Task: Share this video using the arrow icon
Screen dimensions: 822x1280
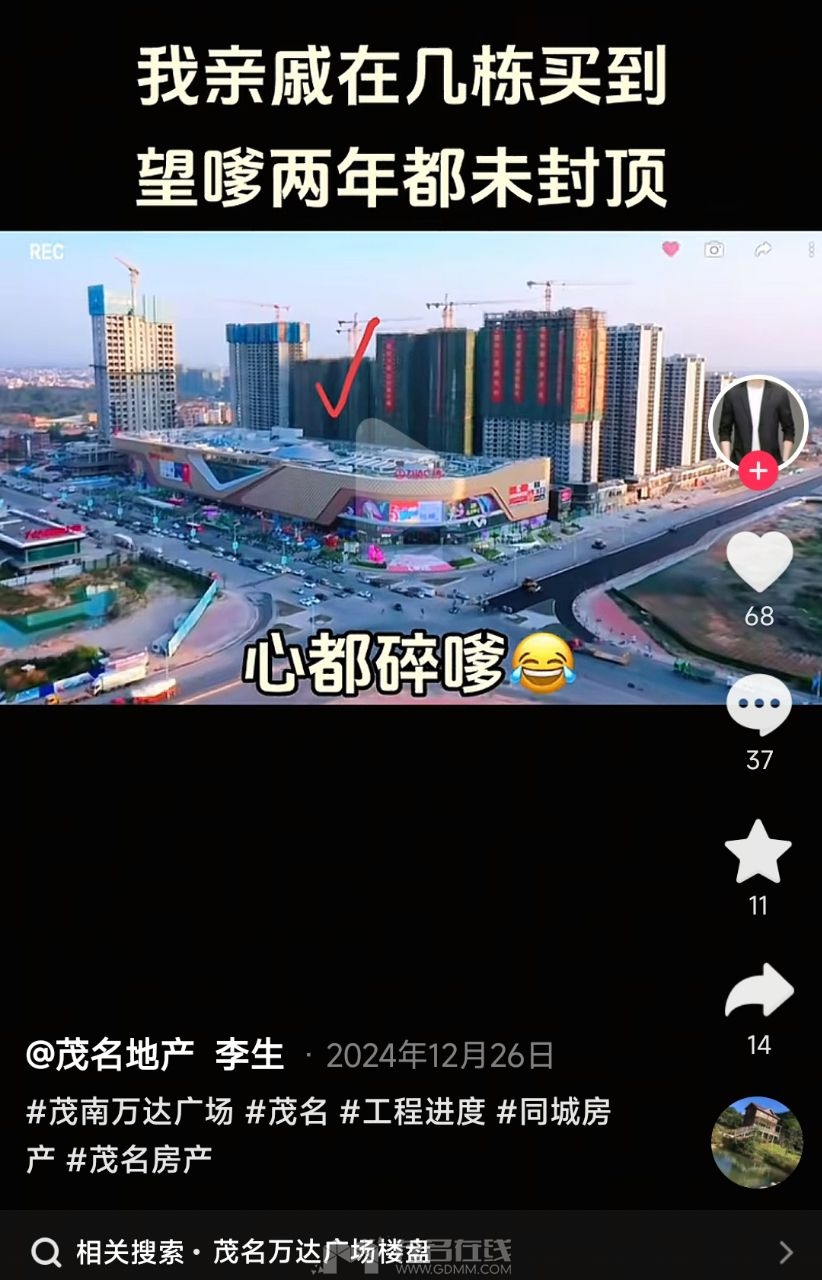Action: (x=758, y=992)
